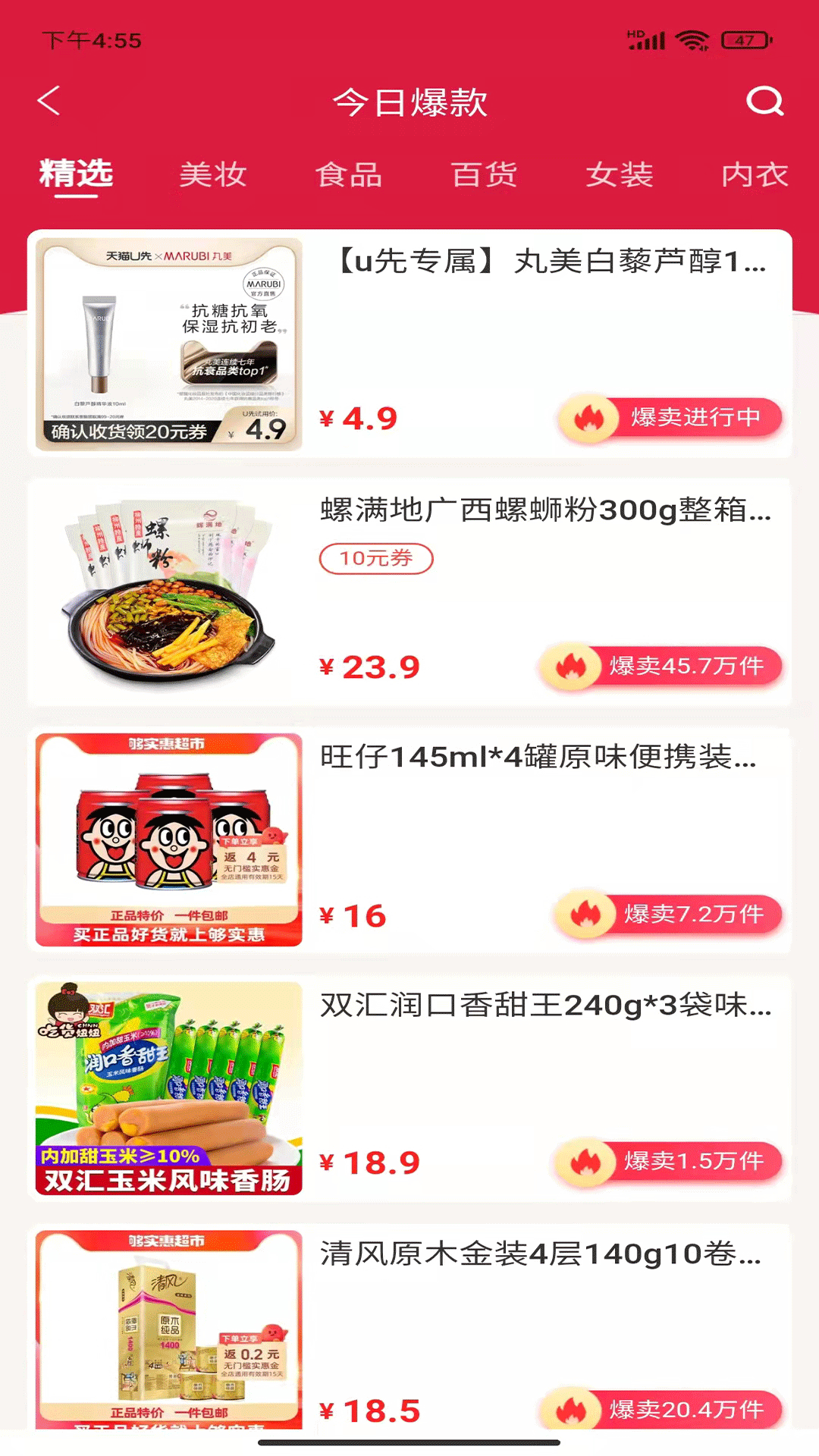
Task: Switch to the 女装 tab
Action: (619, 174)
